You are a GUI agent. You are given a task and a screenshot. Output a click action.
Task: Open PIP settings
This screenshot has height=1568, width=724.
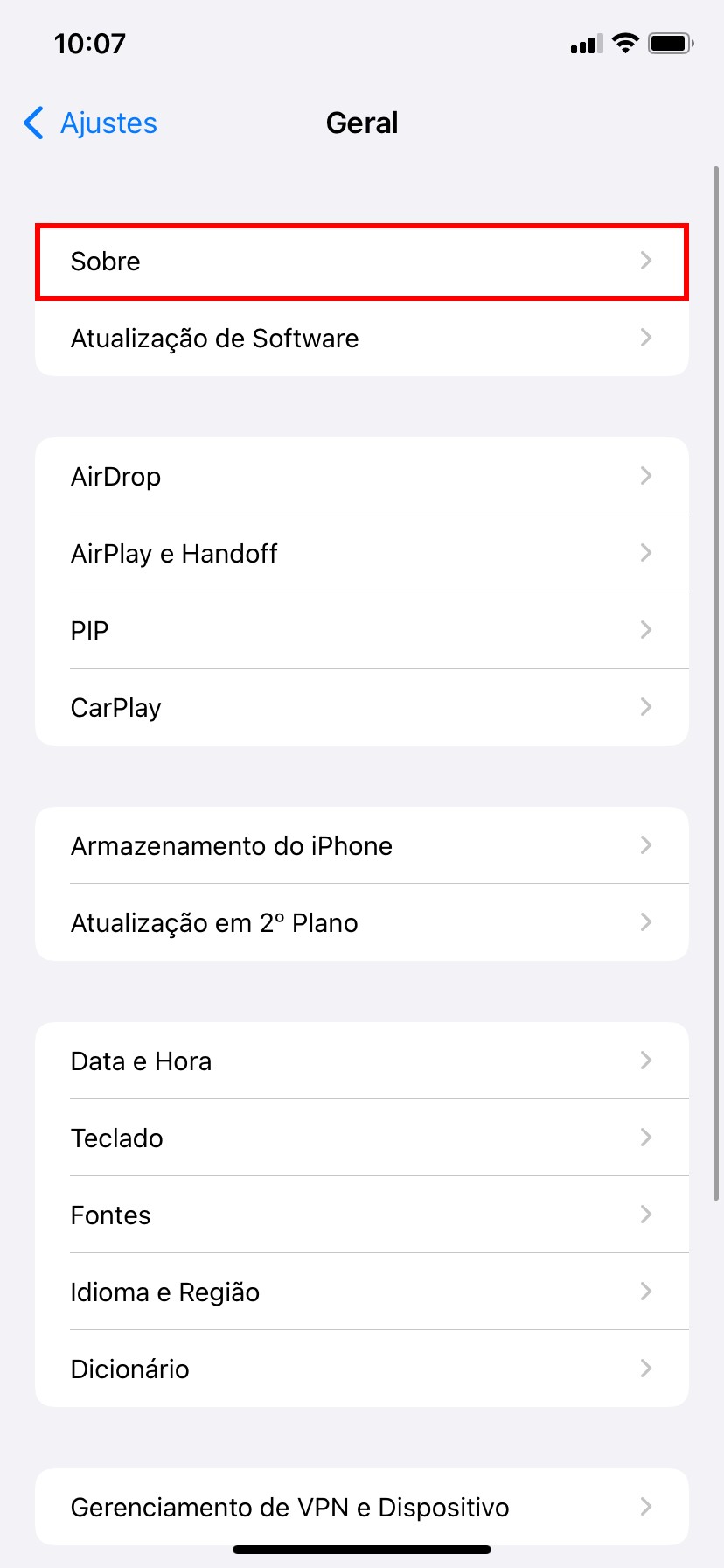[x=361, y=631]
